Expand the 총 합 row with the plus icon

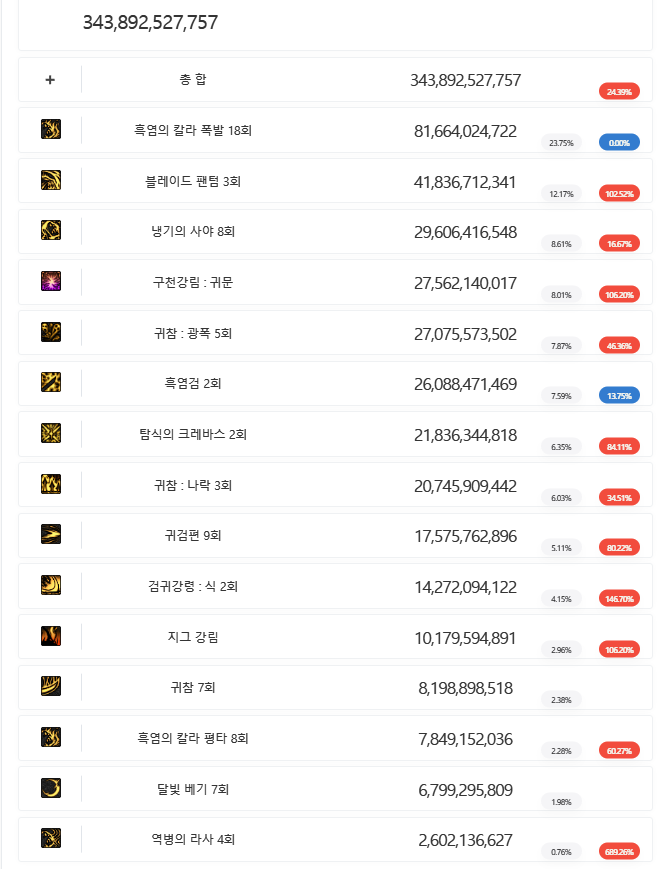coord(50,80)
